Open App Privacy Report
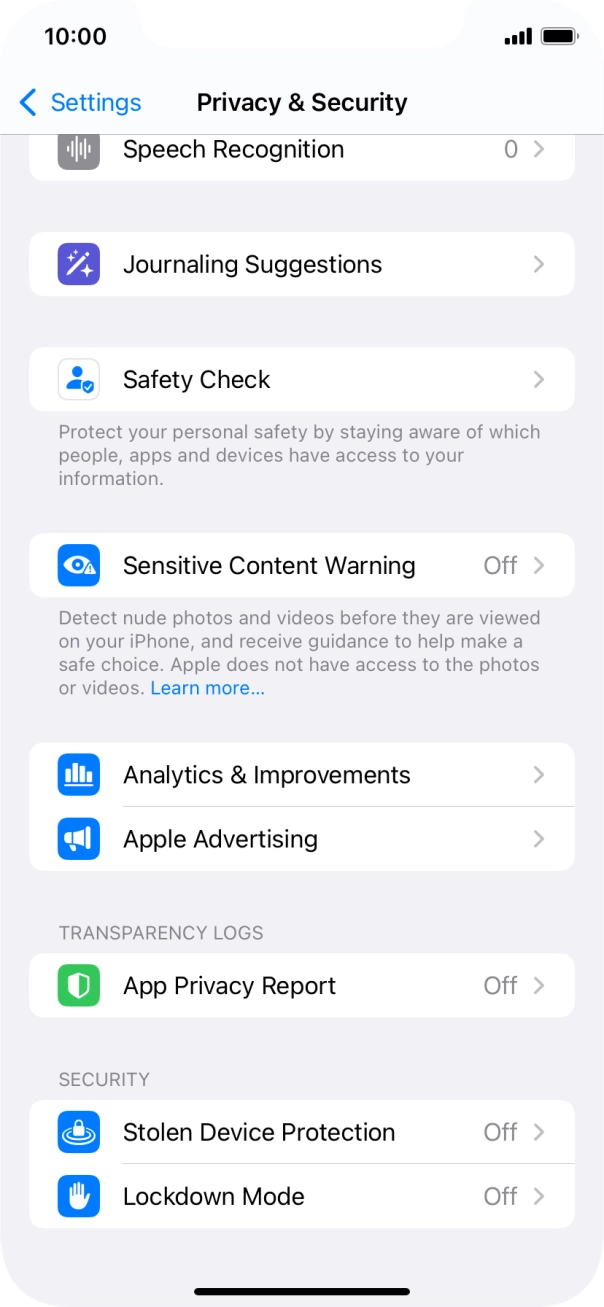 tap(302, 985)
